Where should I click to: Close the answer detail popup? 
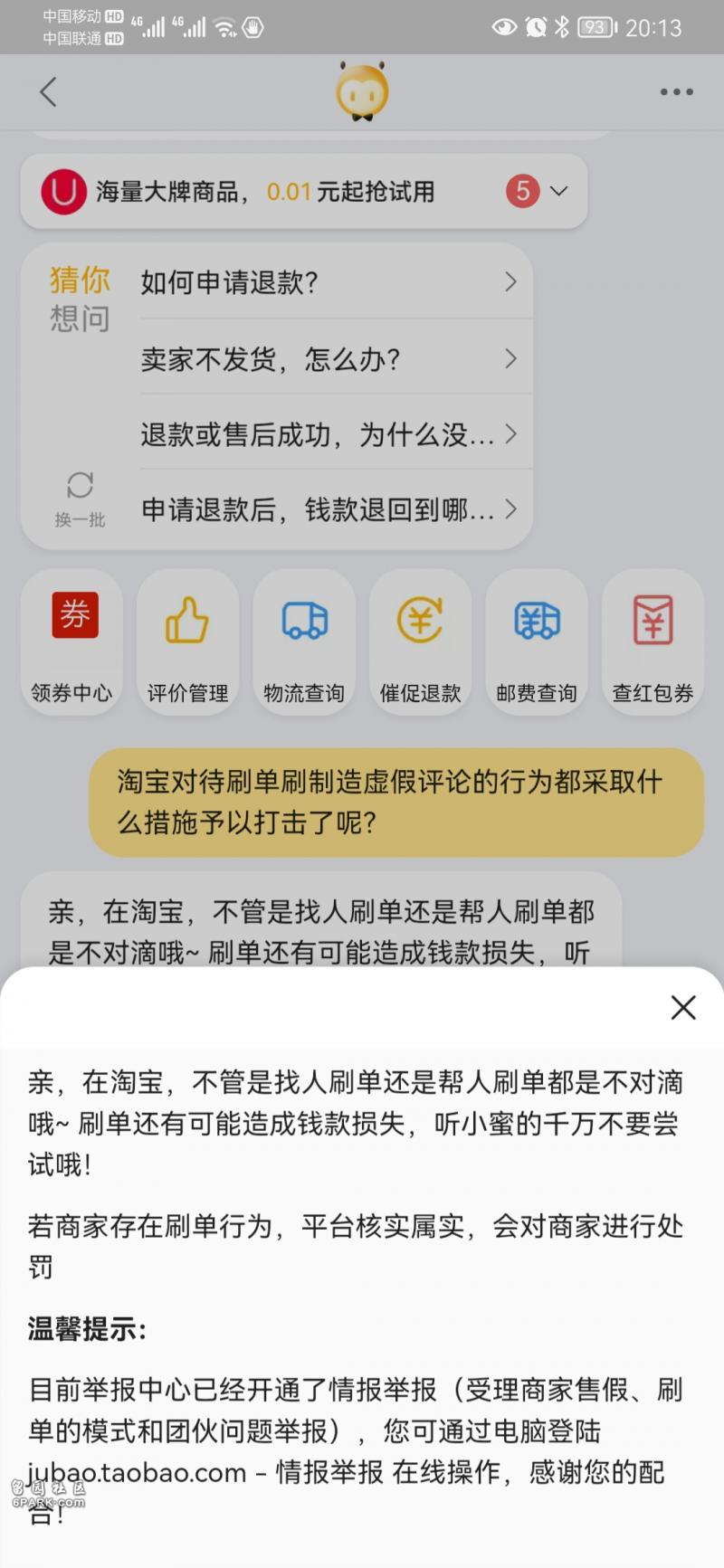(x=683, y=1007)
